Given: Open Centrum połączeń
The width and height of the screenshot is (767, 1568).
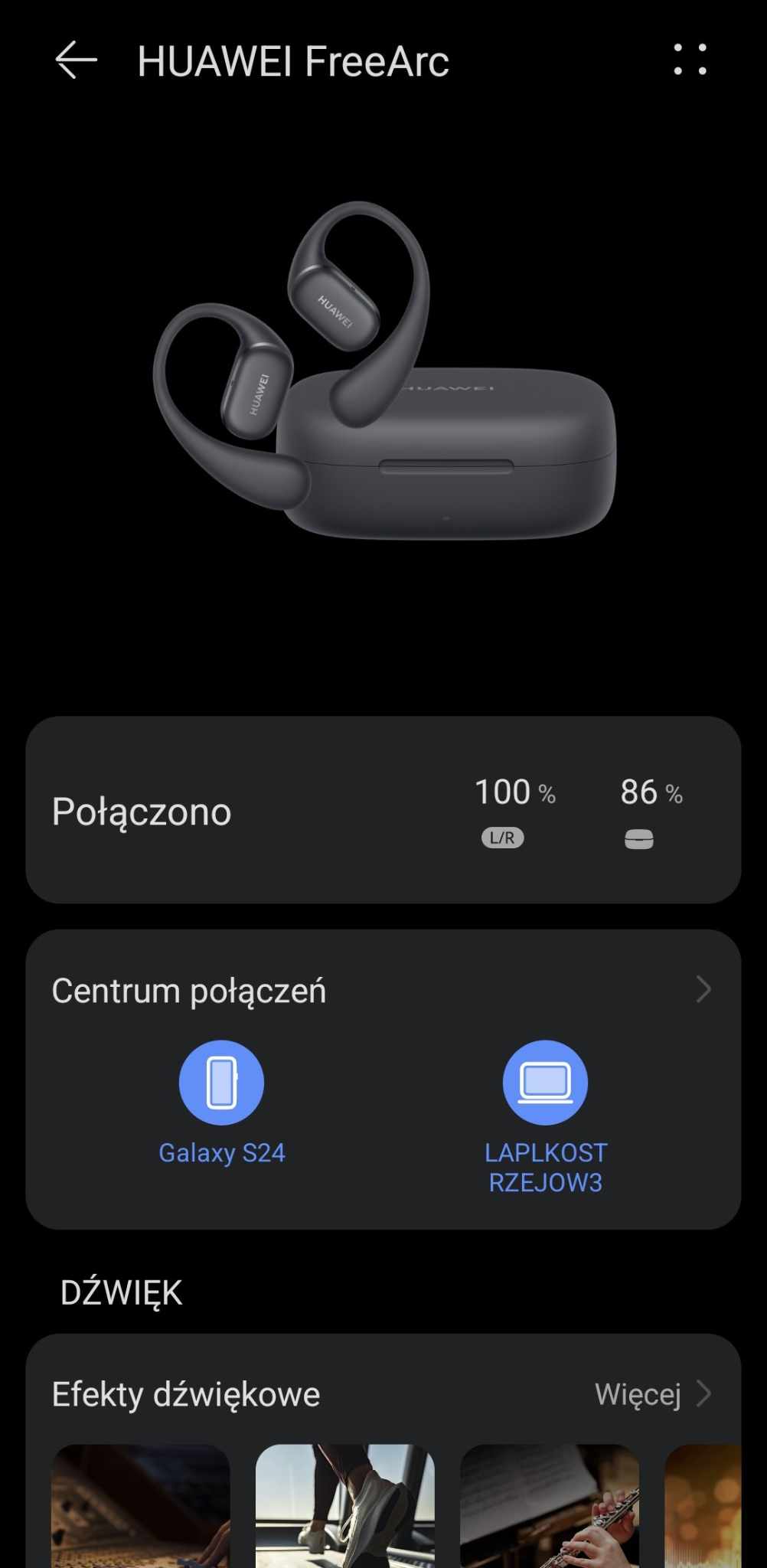Looking at the screenshot, I should point(383,990).
